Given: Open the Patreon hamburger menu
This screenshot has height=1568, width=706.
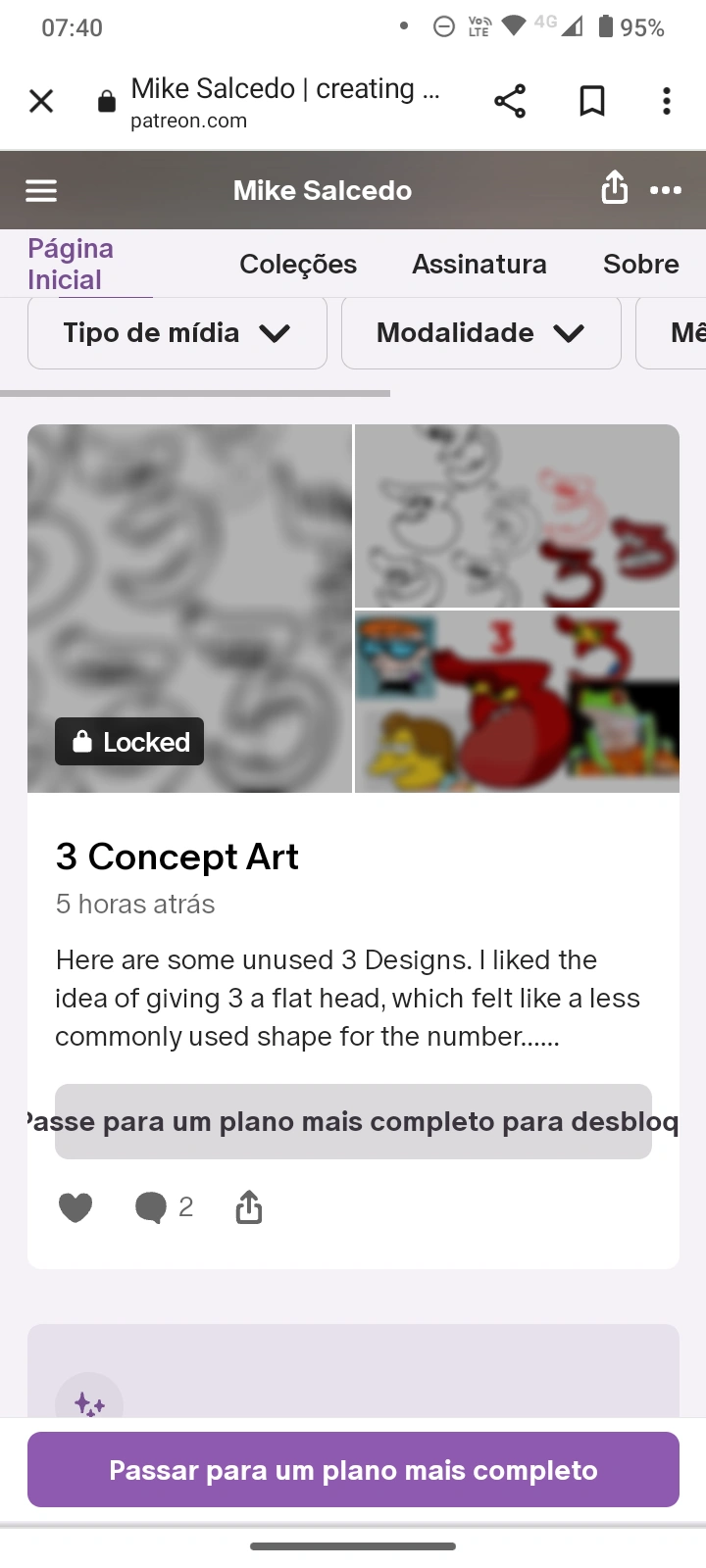Looking at the screenshot, I should point(41,190).
